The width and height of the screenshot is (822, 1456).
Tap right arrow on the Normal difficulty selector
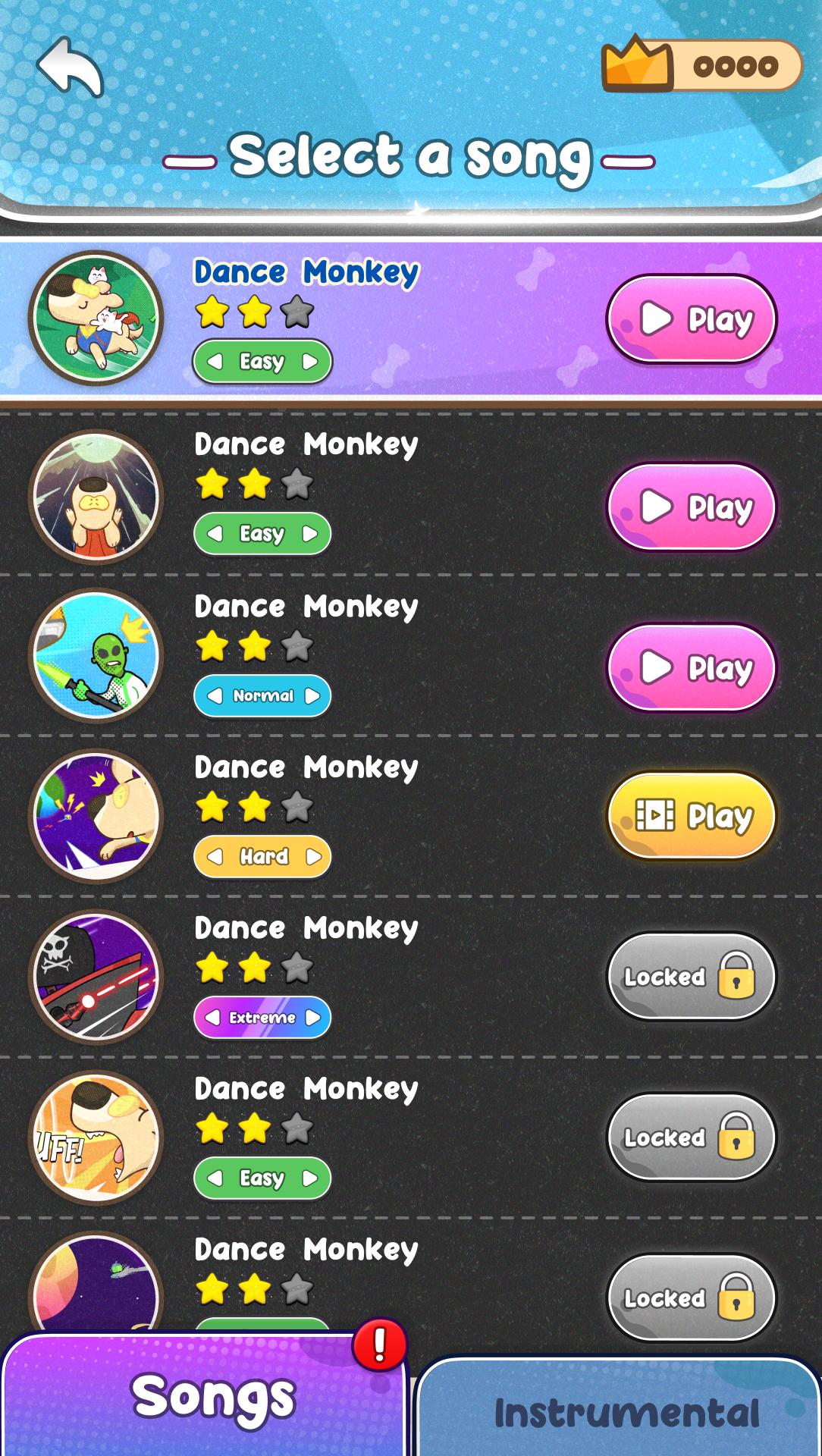point(312,695)
